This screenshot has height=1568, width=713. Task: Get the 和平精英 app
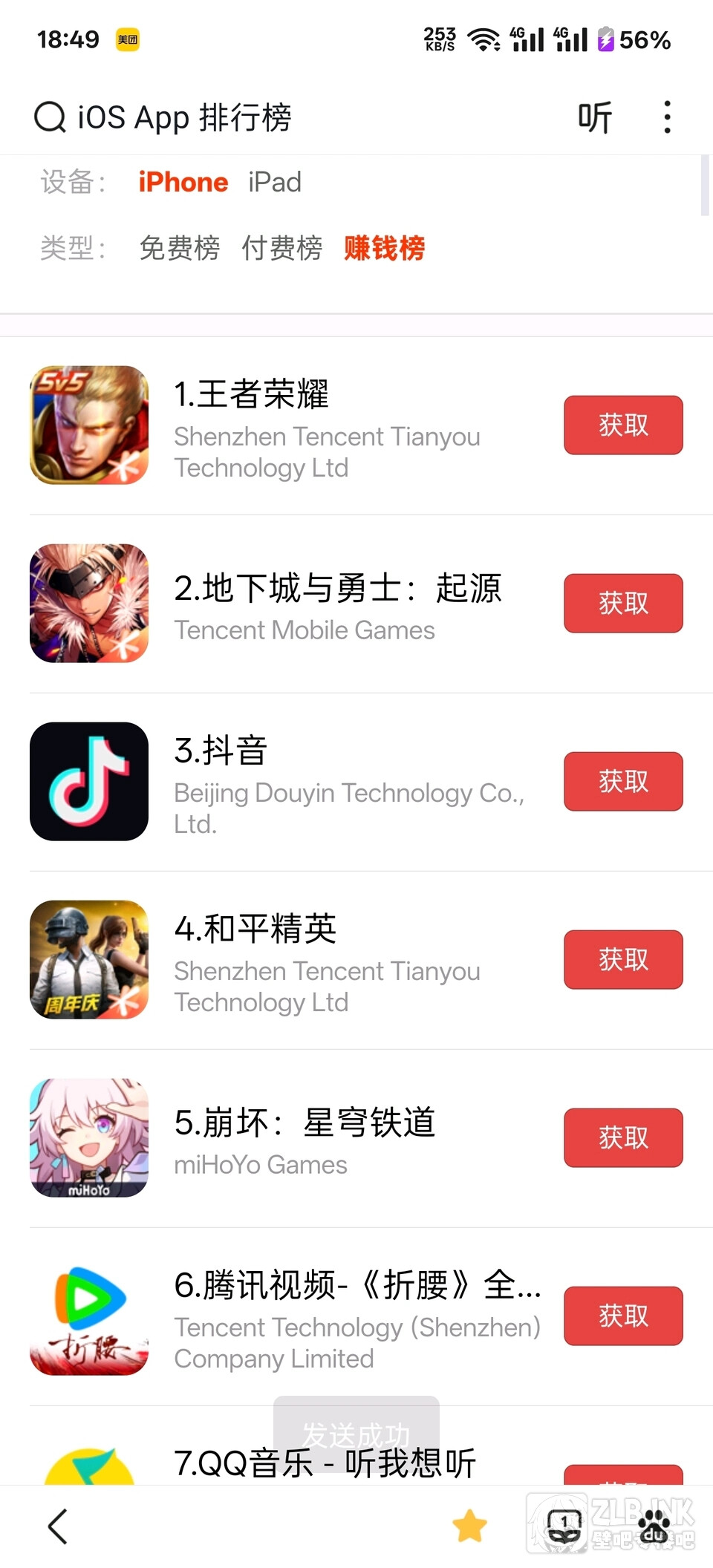click(x=622, y=959)
